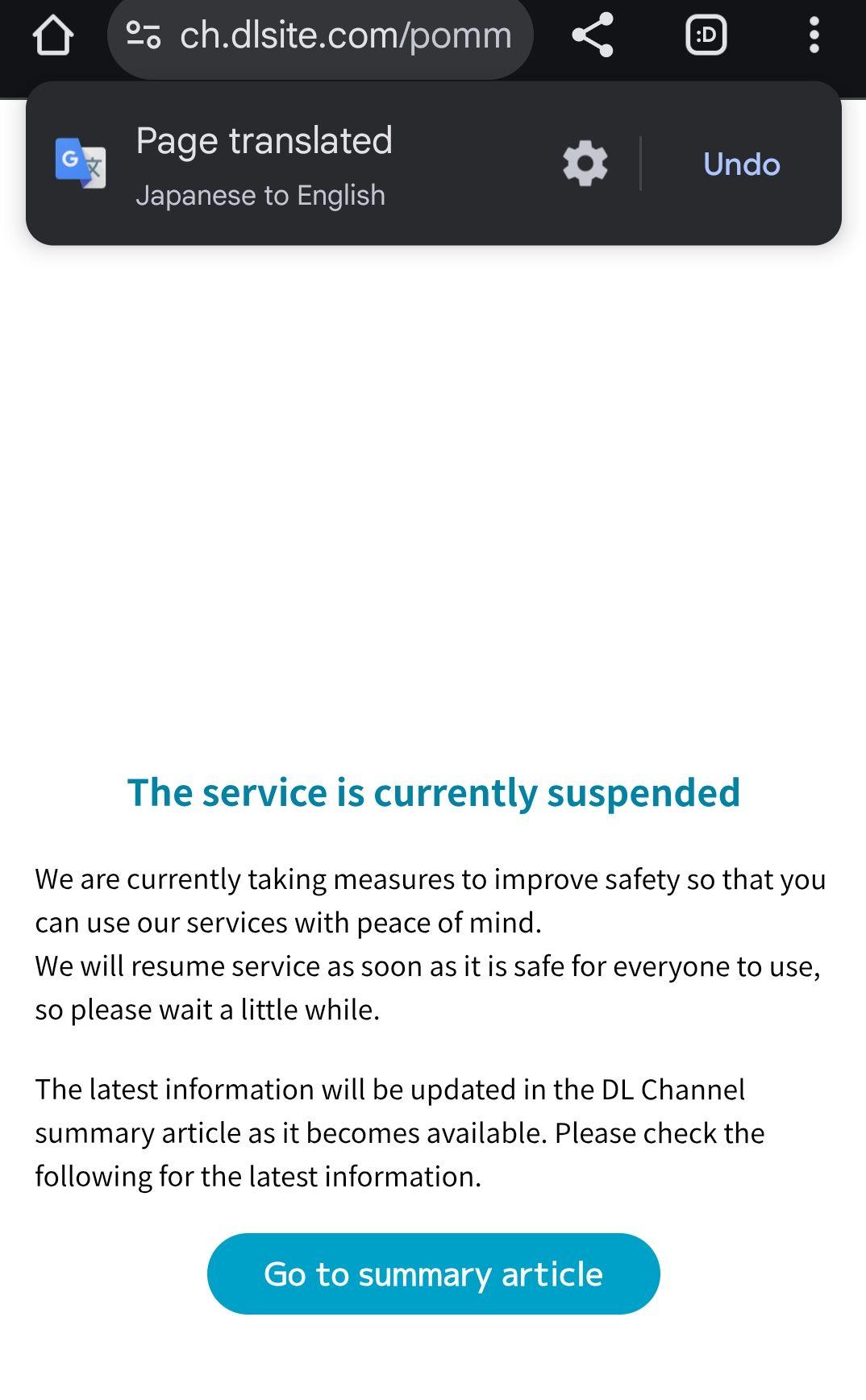
Task: View site information icon in address bar
Action: (x=144, y=35)
